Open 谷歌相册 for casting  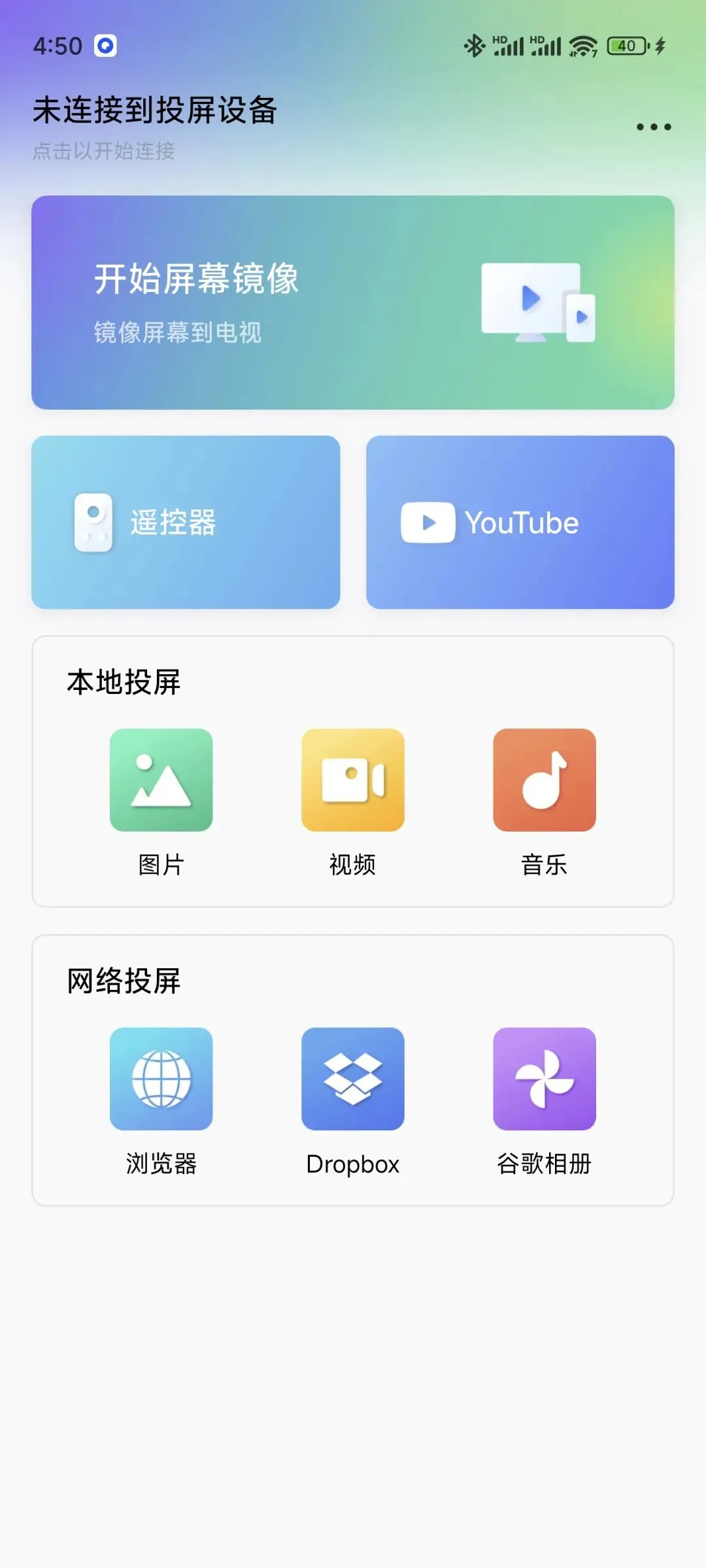tap(545, 1079)
